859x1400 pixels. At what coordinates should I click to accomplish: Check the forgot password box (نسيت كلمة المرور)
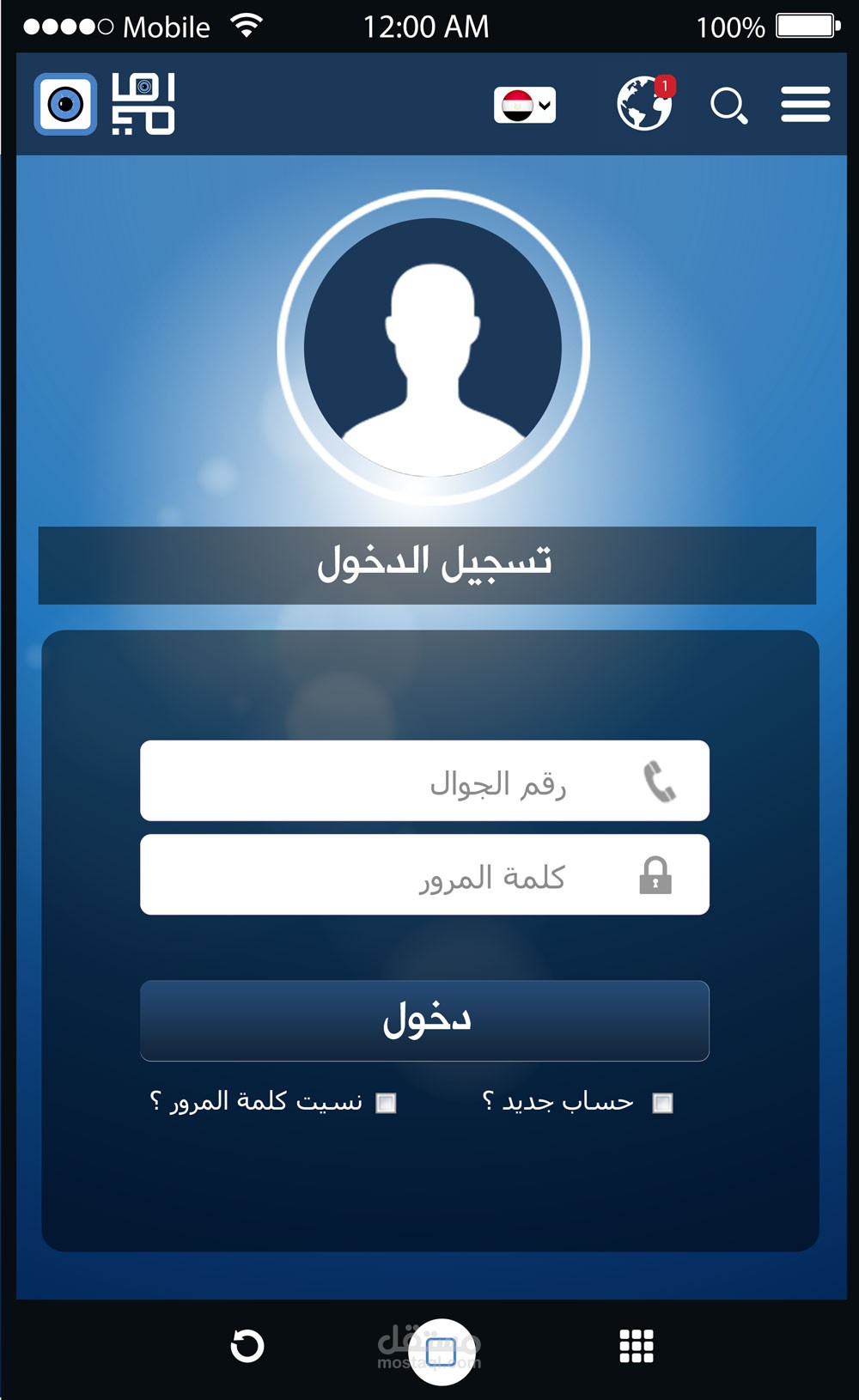387,1103
